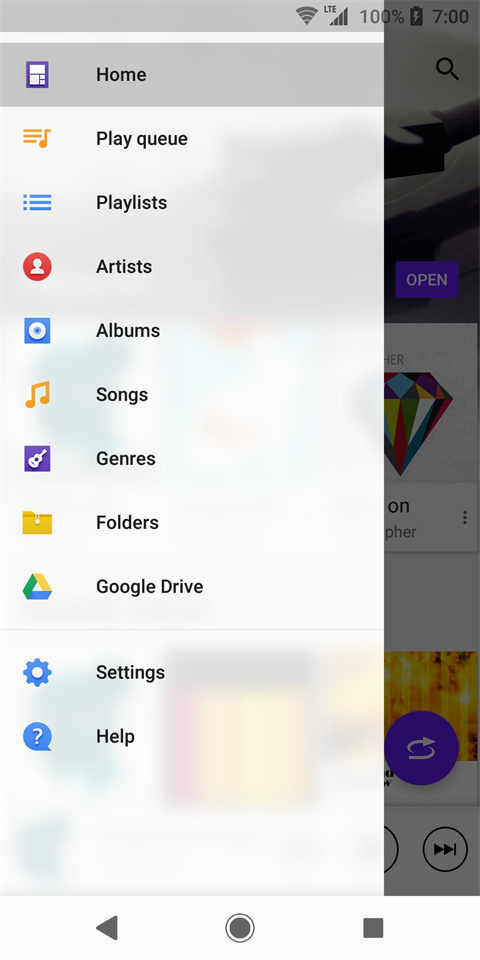Tap the system home button
This screenshot has width=480, height=960.
[240, 928]
